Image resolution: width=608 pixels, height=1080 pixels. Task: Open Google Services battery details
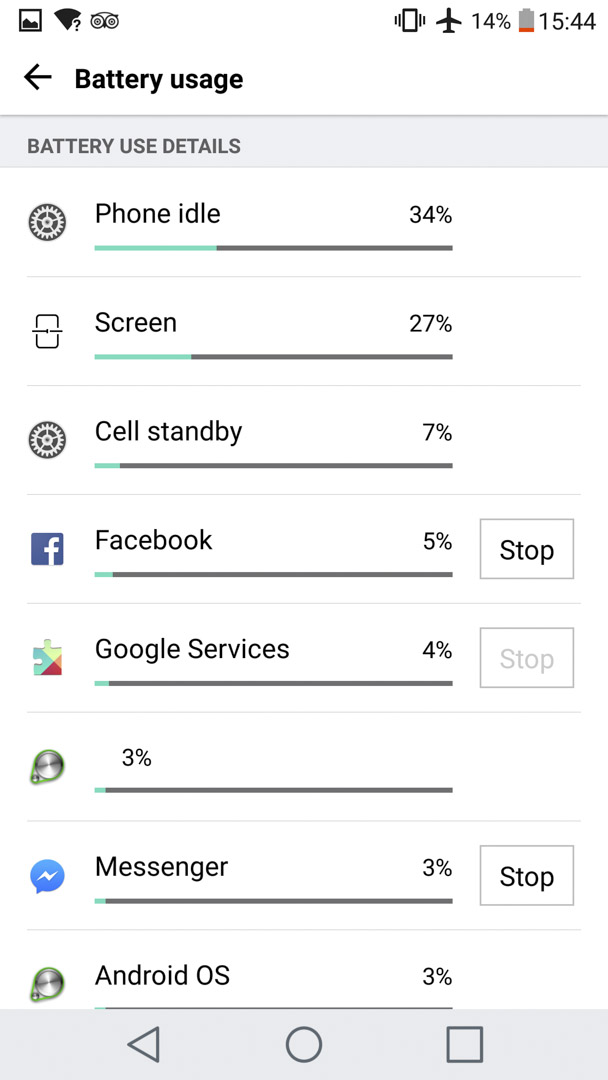click(x=304, y=658)
